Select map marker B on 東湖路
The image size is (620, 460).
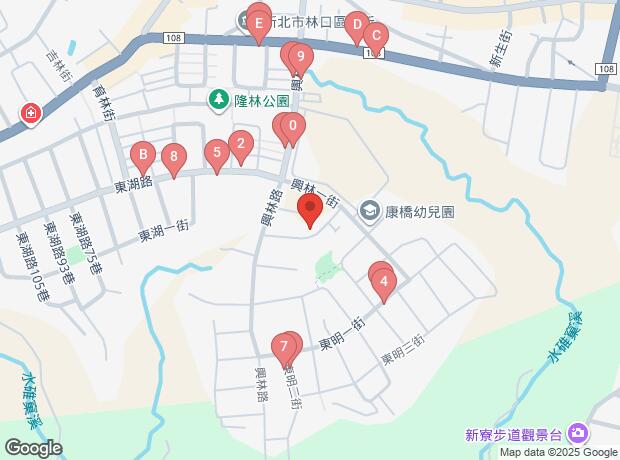[x=143, y=155]
